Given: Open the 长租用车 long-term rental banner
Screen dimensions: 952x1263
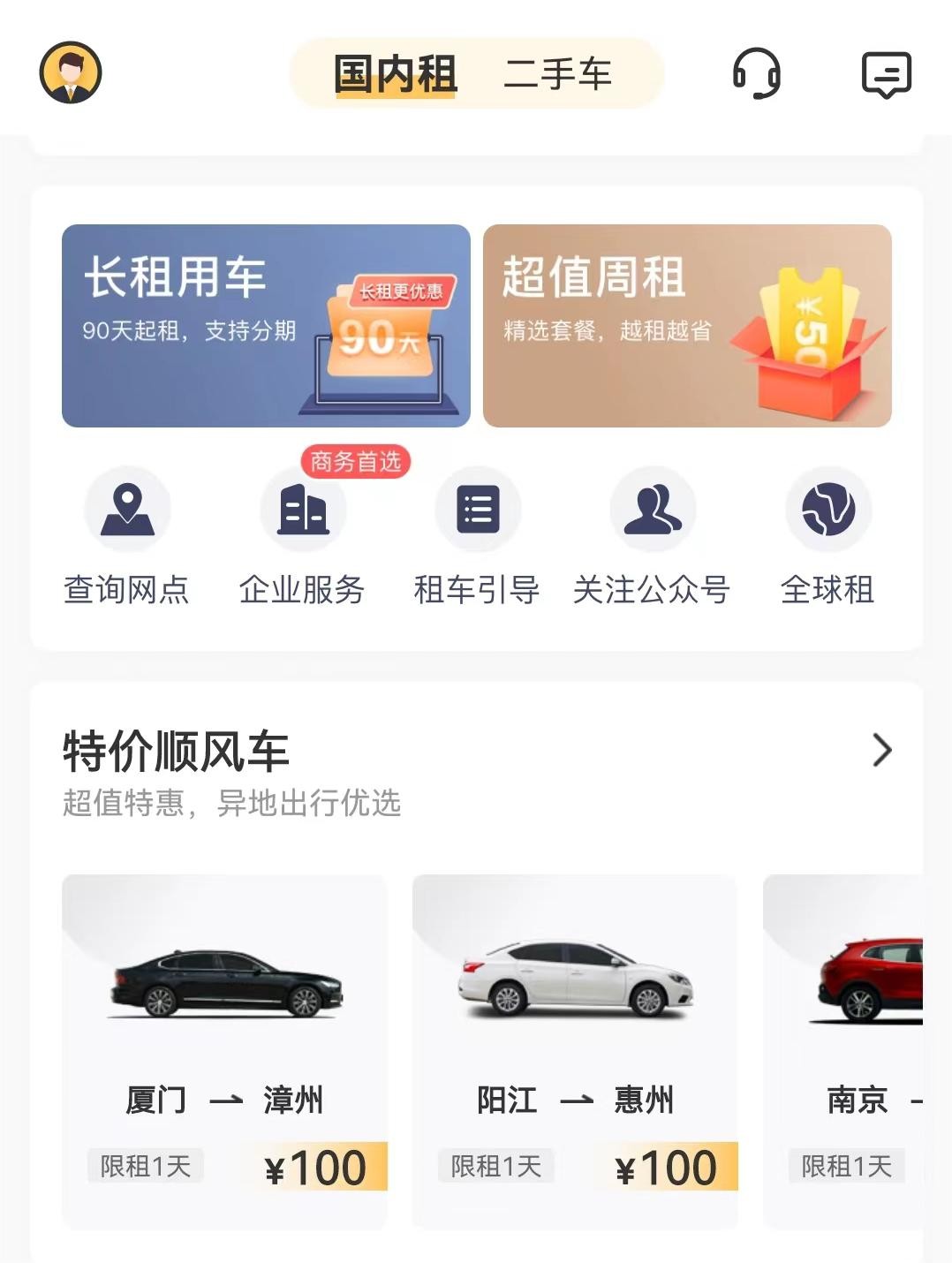Looking at the screenshot, I should (x=267, y=325).
